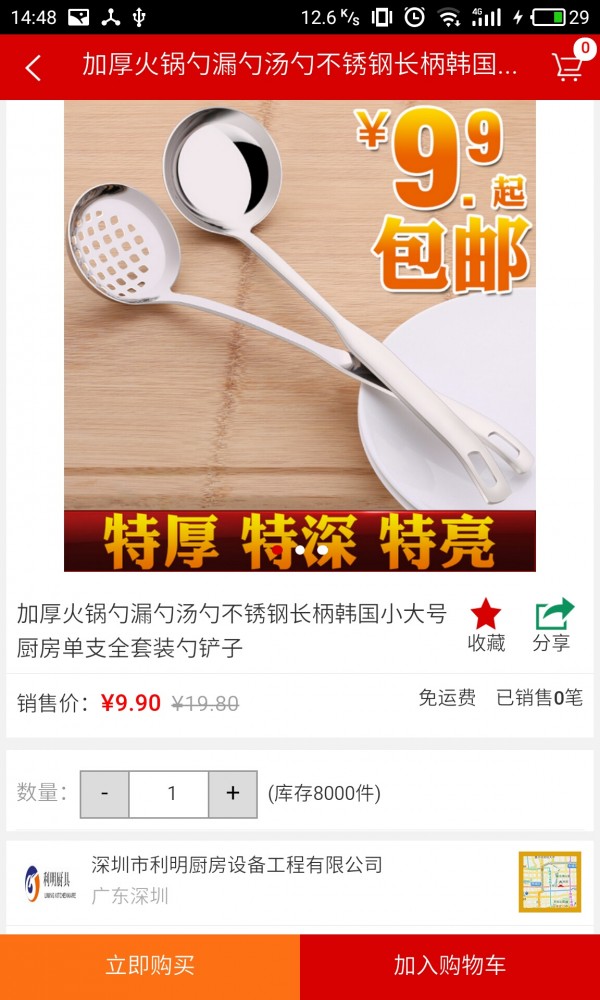600x1000 pixels.
Task: Increase quantity with plus button
Action: pos(233,794)
